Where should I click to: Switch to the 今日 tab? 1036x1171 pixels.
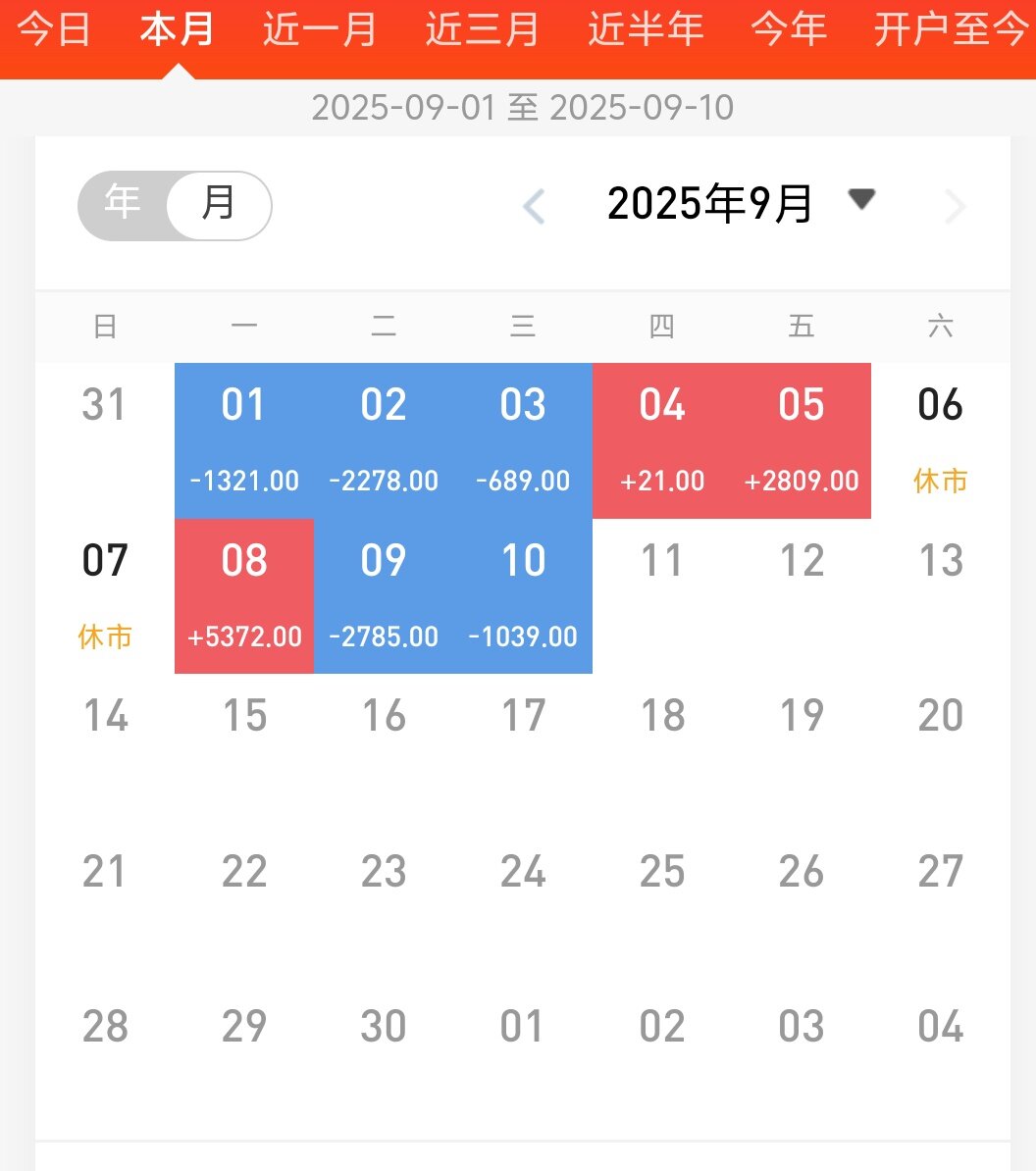pos(55,29)
